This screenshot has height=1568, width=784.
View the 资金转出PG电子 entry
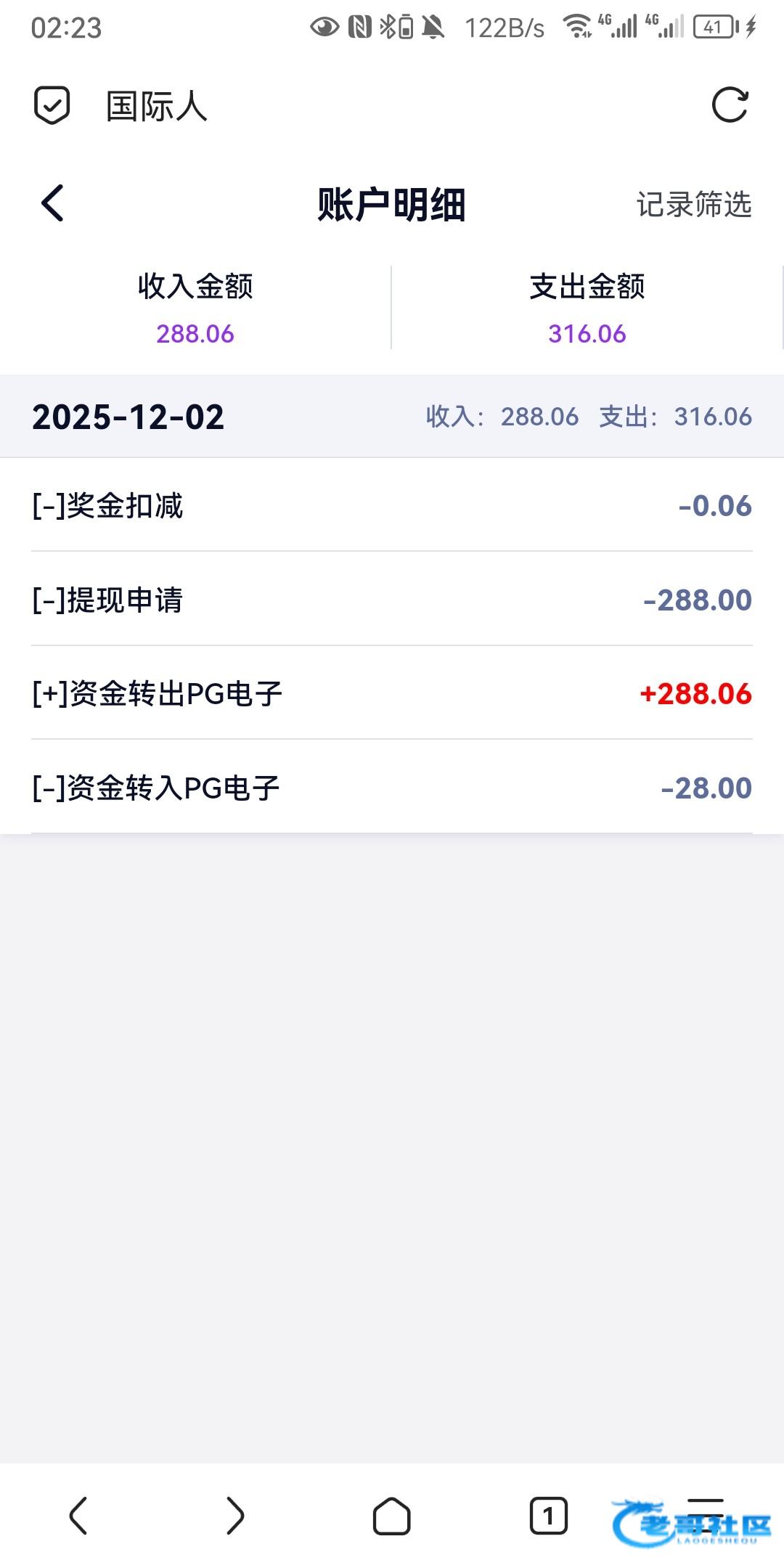tap(392, 693)
